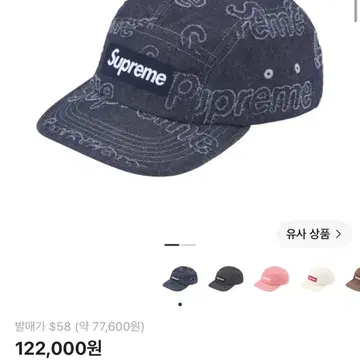This screenshot has width=360, height=360.
Task: Select the brown cap color variant
Action: click(353, 279)
